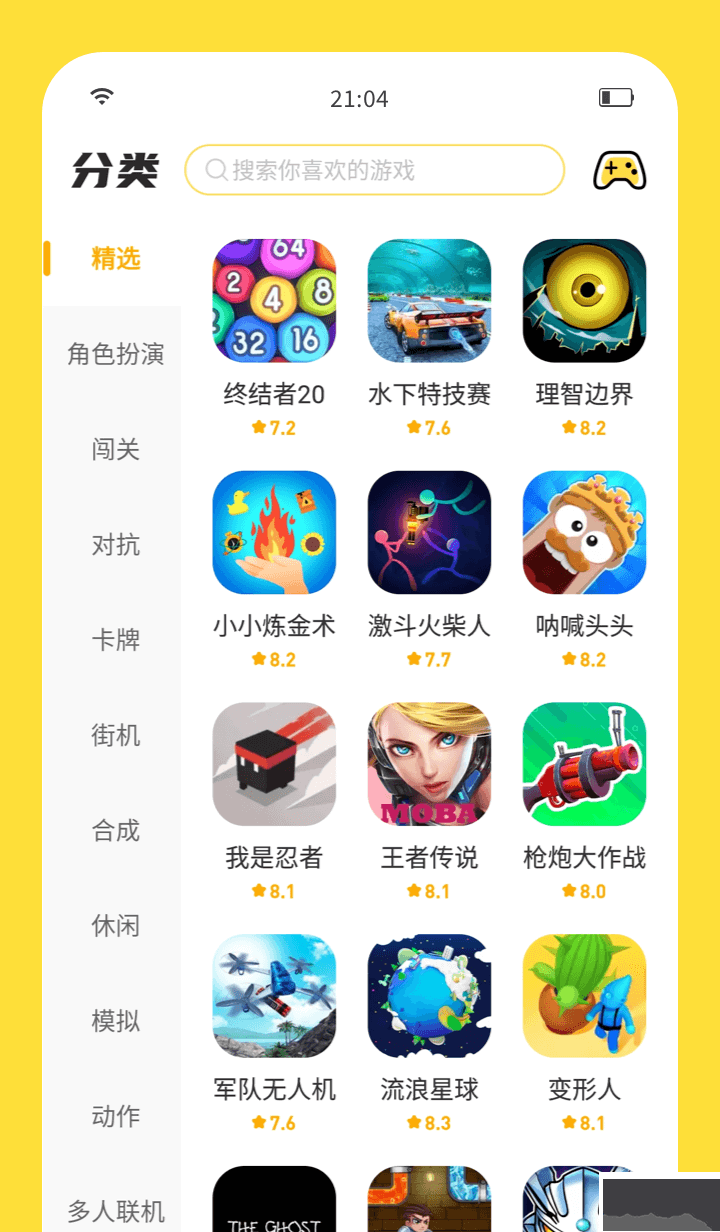The width and height of the screenshot is (720, 1232).
Task: Open the game 王者传说
Action: click(x=429, y=764)
